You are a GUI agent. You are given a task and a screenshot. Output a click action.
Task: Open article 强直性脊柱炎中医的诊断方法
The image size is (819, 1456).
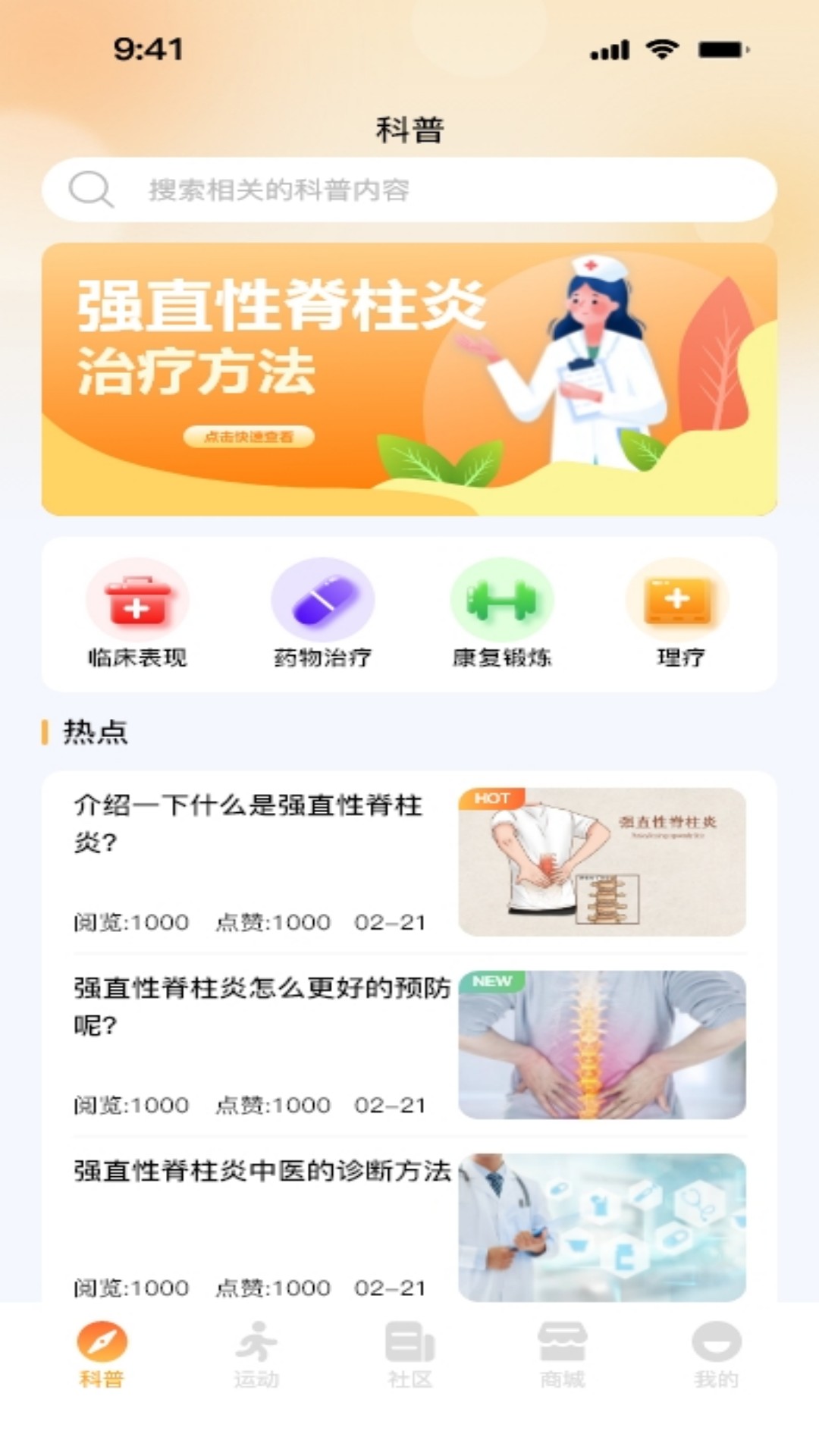pos(262,1172)
